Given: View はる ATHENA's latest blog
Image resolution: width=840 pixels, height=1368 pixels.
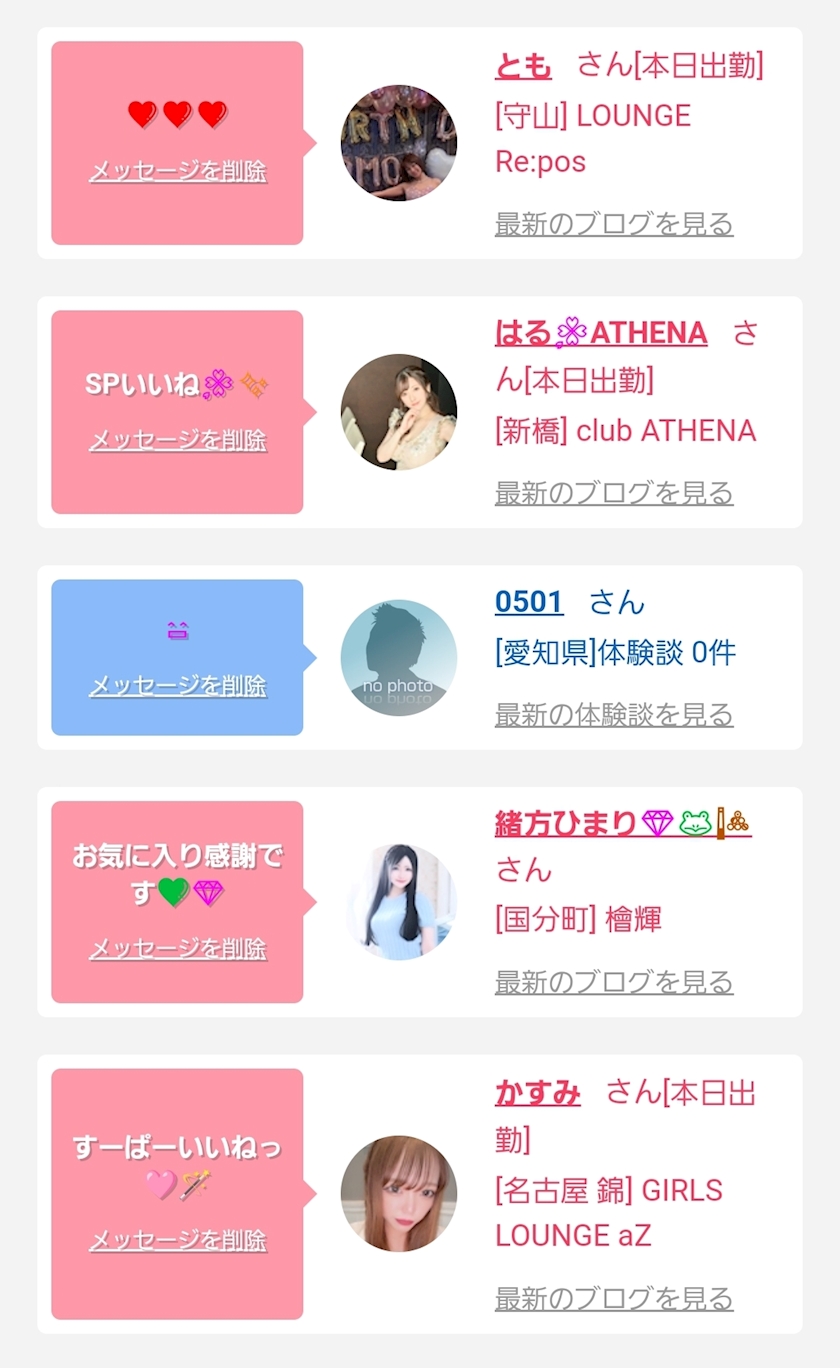Looking at the screenshot, I should pos(614,493).
